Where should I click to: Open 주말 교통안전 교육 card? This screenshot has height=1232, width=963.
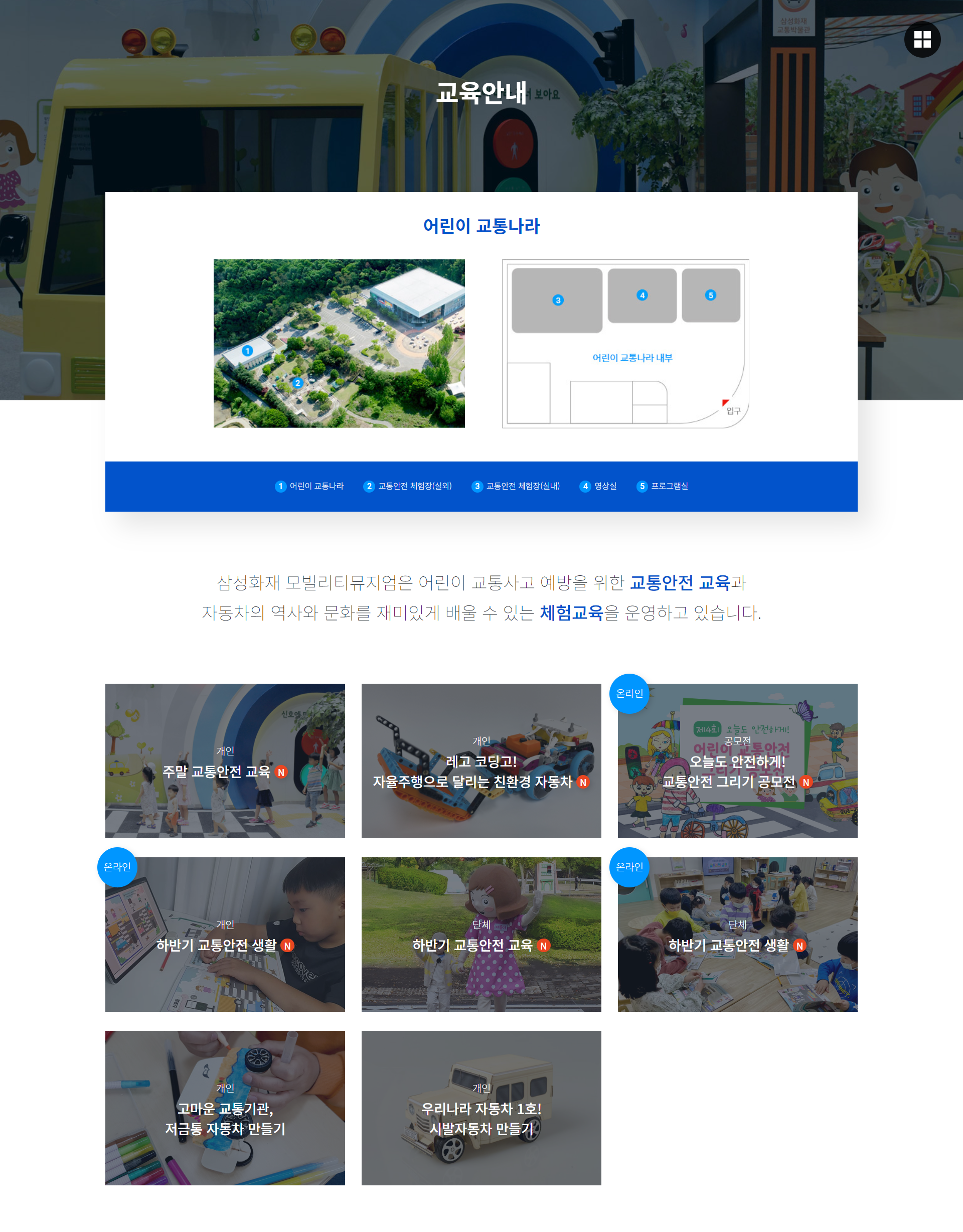(225, 760)
